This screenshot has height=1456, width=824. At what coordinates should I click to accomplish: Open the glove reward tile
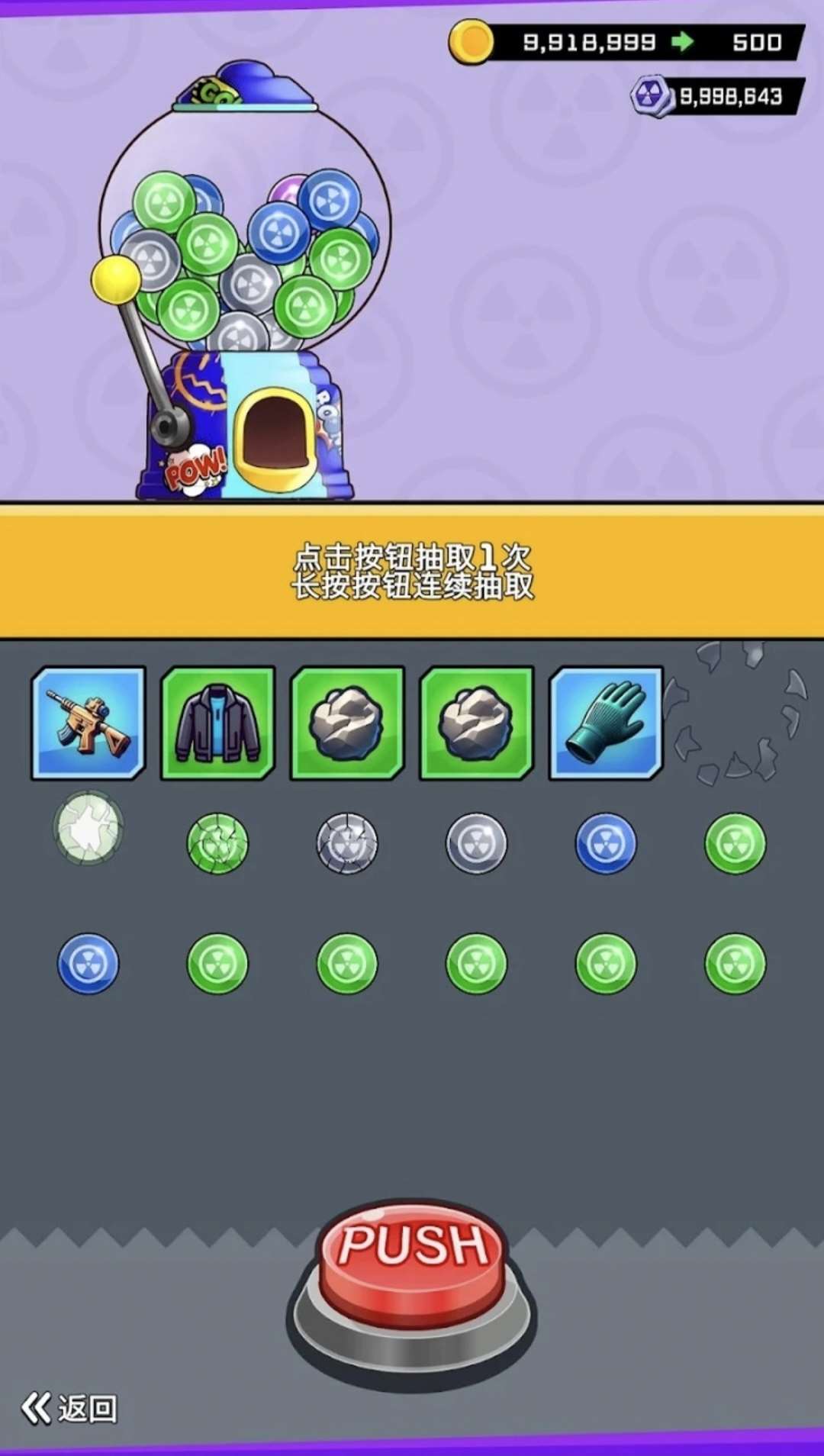(x=606, y=723)
